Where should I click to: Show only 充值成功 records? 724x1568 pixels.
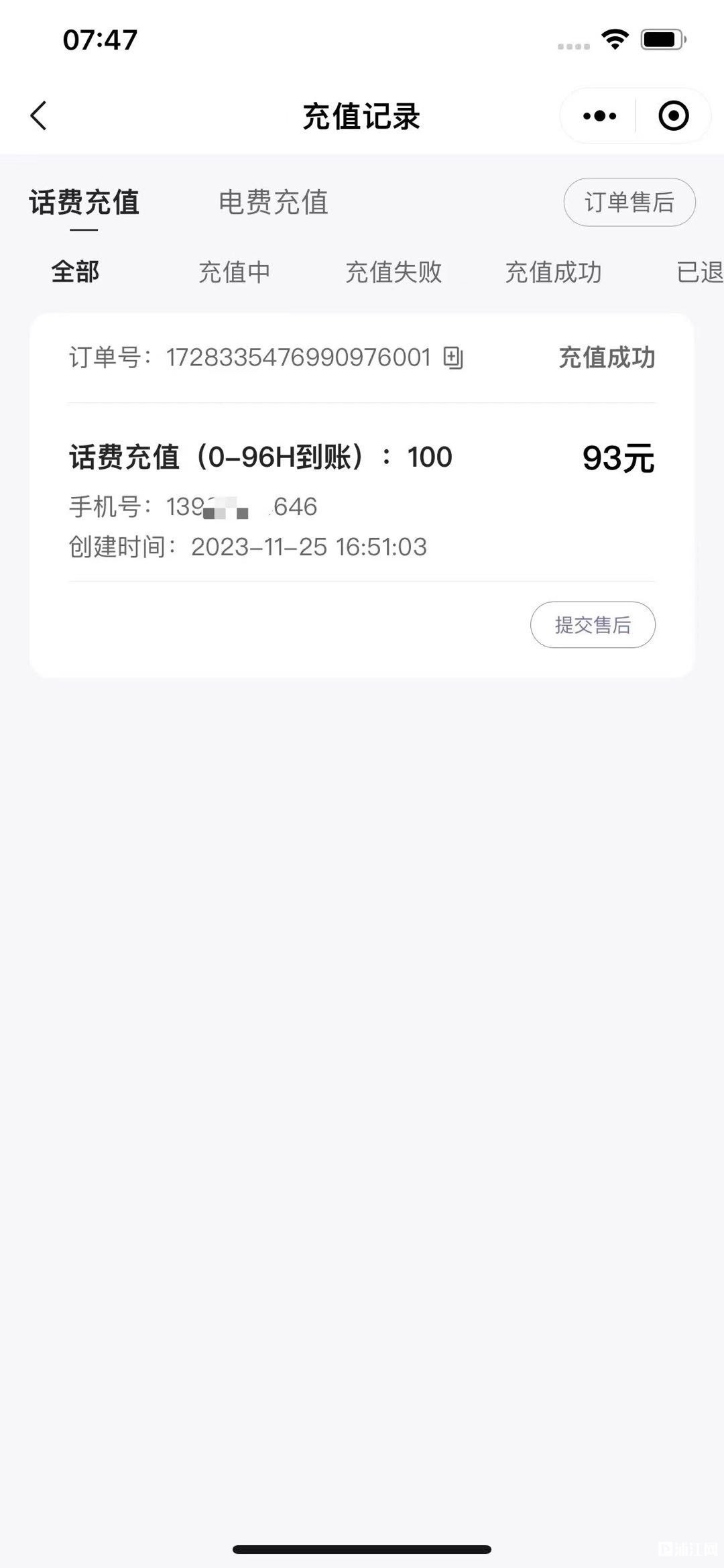click(553, 272)
